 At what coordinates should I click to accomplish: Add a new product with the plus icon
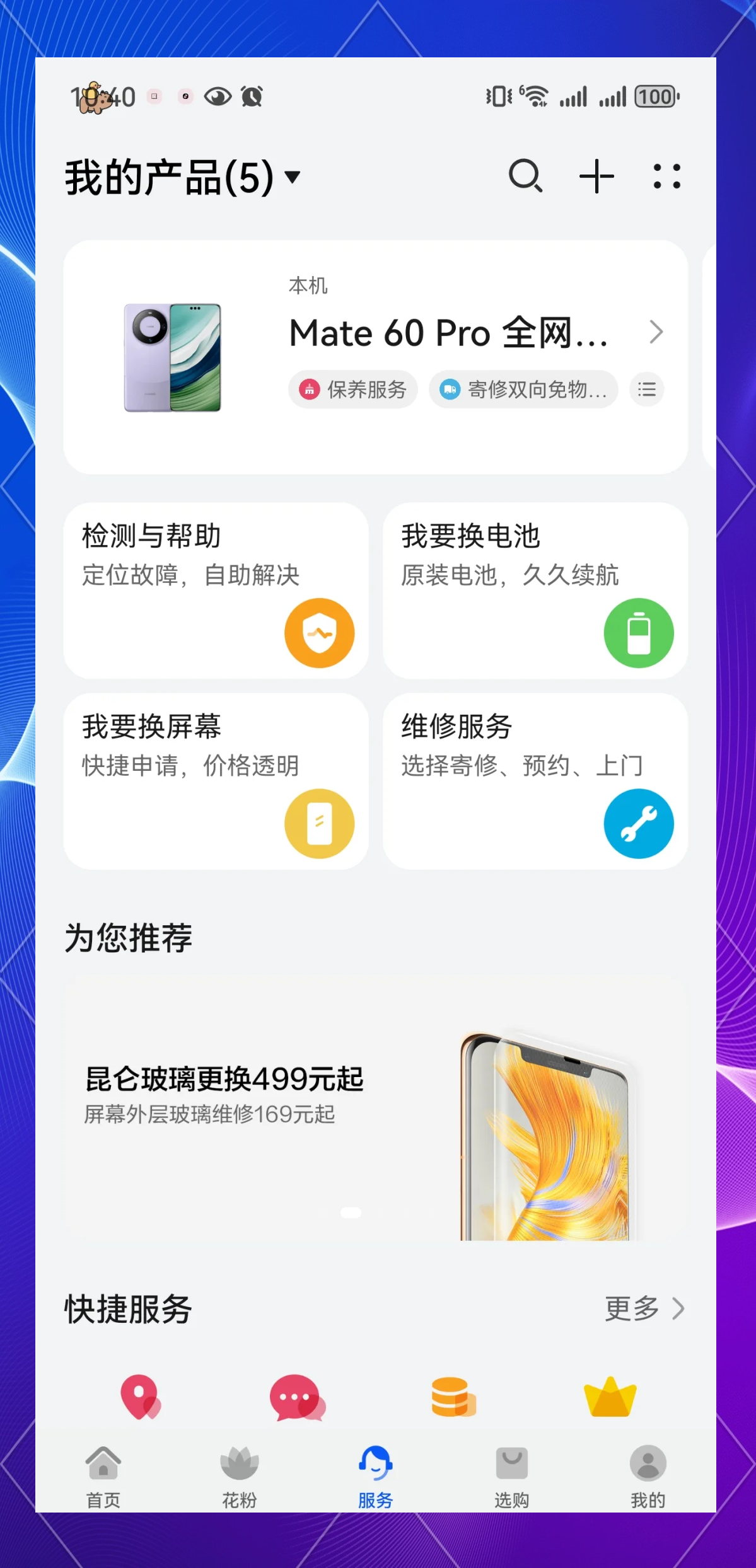(x=596, y=176)
